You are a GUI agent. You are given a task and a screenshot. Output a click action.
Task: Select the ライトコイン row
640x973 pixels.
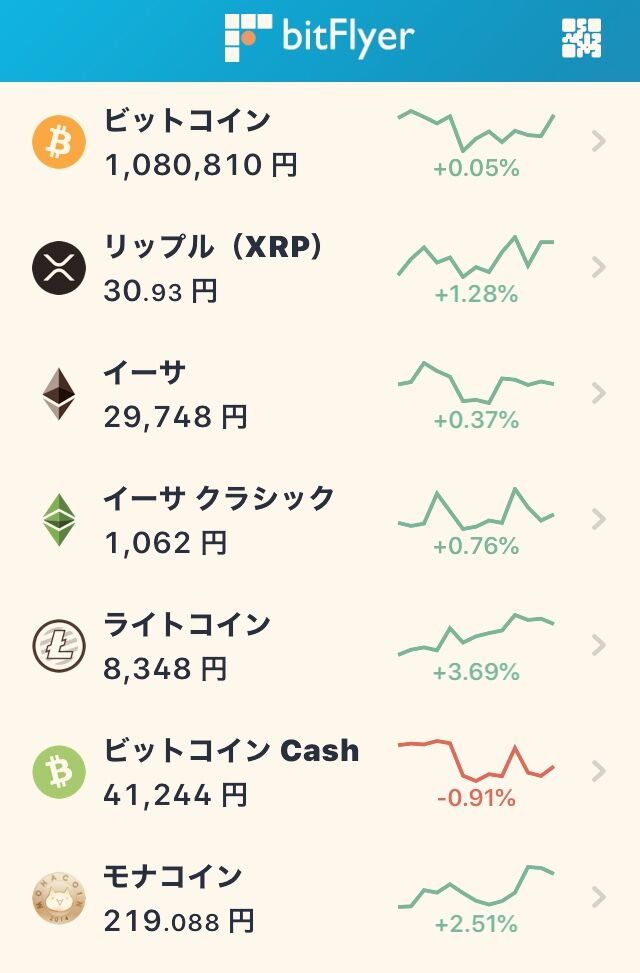(320, 646)
